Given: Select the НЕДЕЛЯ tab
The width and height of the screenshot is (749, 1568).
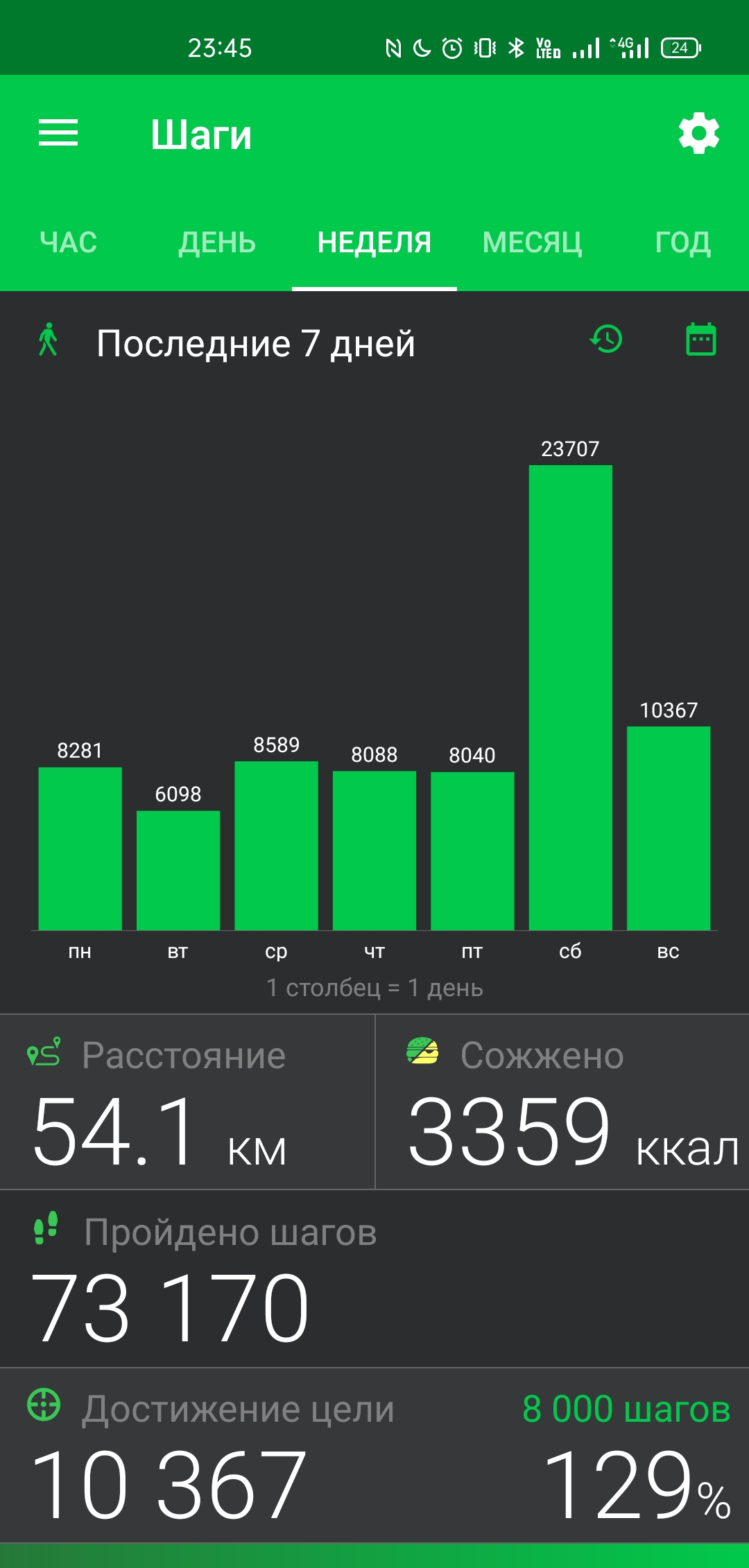Looking at the screenshot, I should 374,243.
